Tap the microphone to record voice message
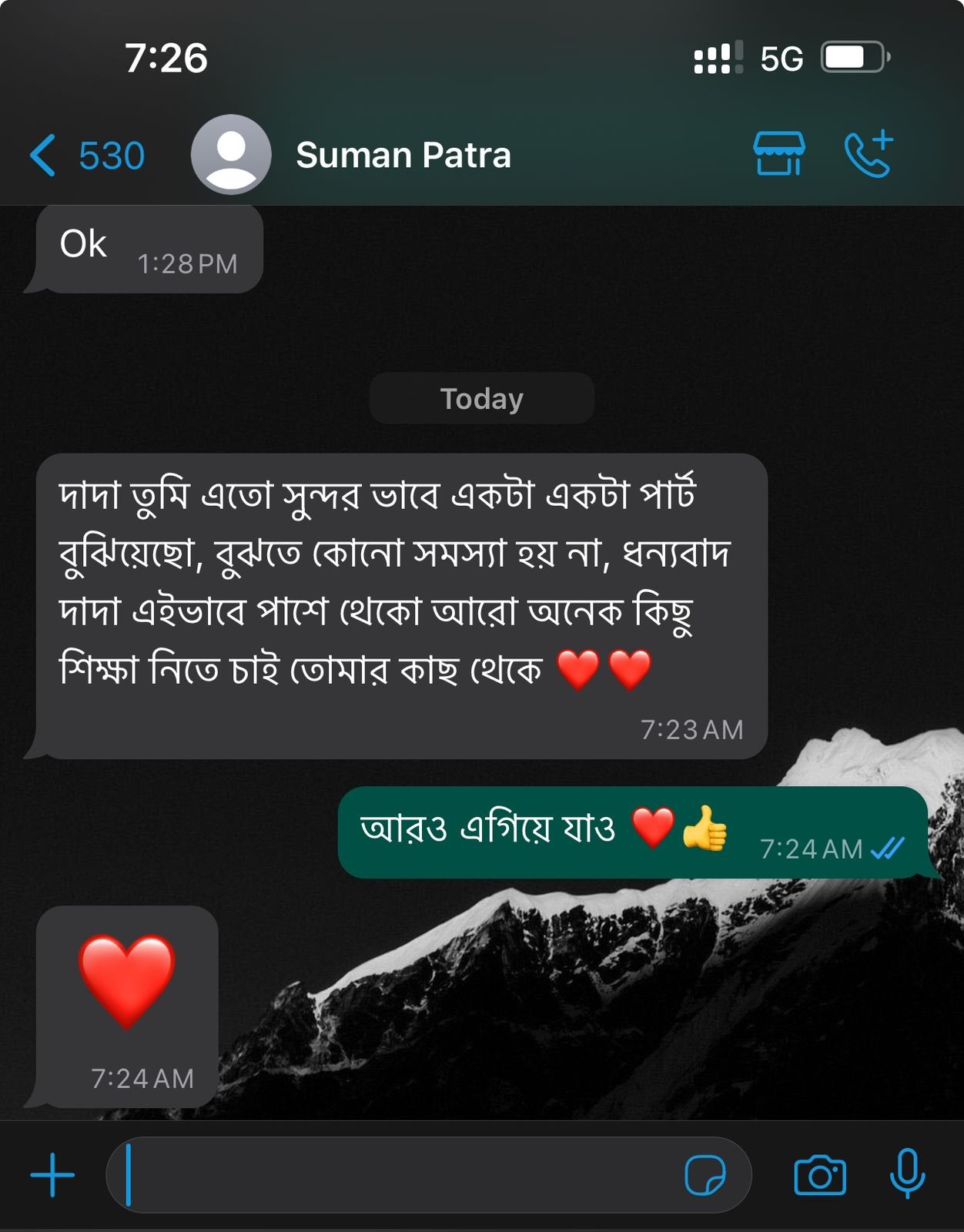The width and height of the screenshot is (964, 1232). pyautogui.click(x=907, y=1173)
